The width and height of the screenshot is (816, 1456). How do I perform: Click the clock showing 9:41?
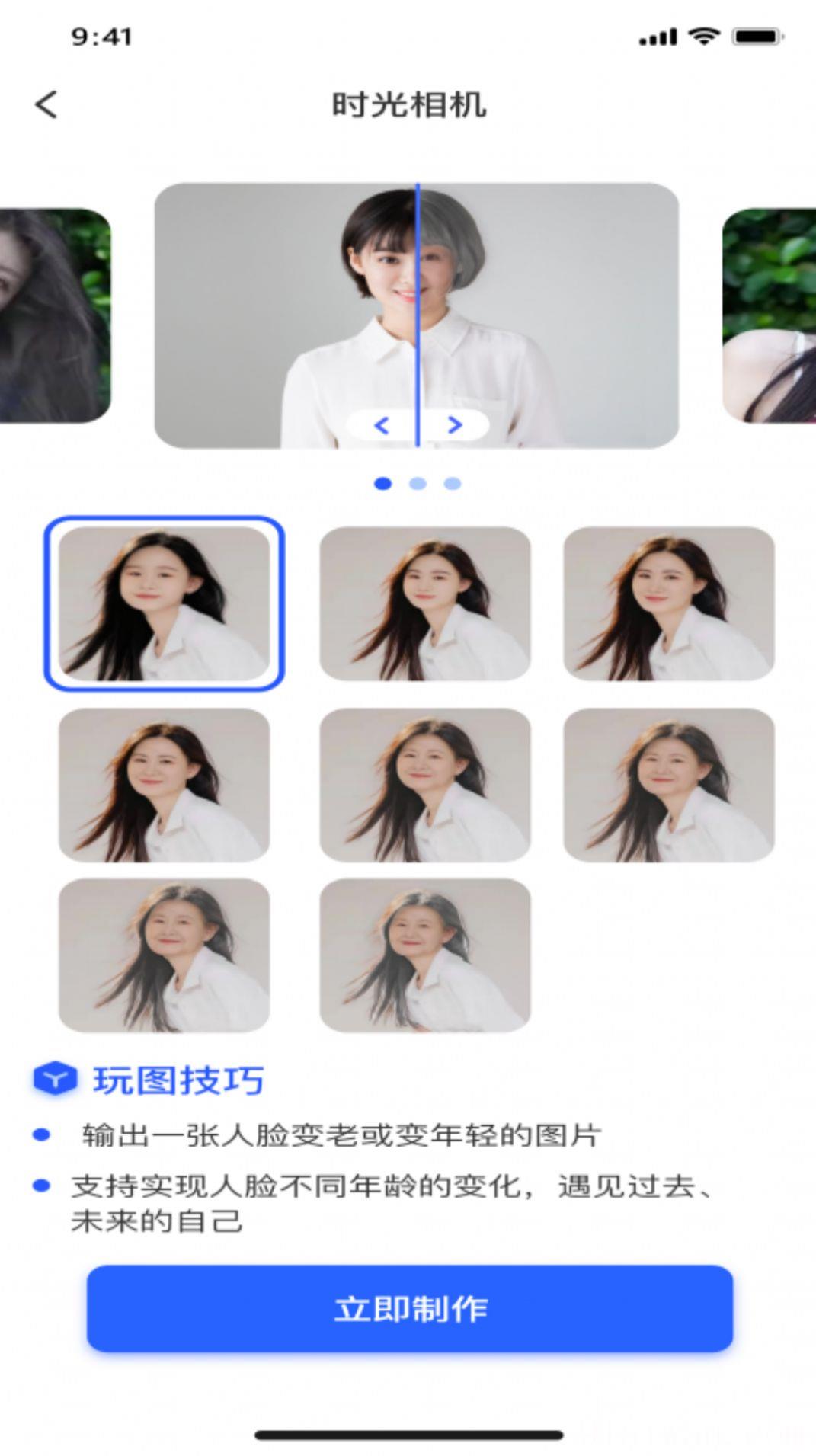pos(101,34)
